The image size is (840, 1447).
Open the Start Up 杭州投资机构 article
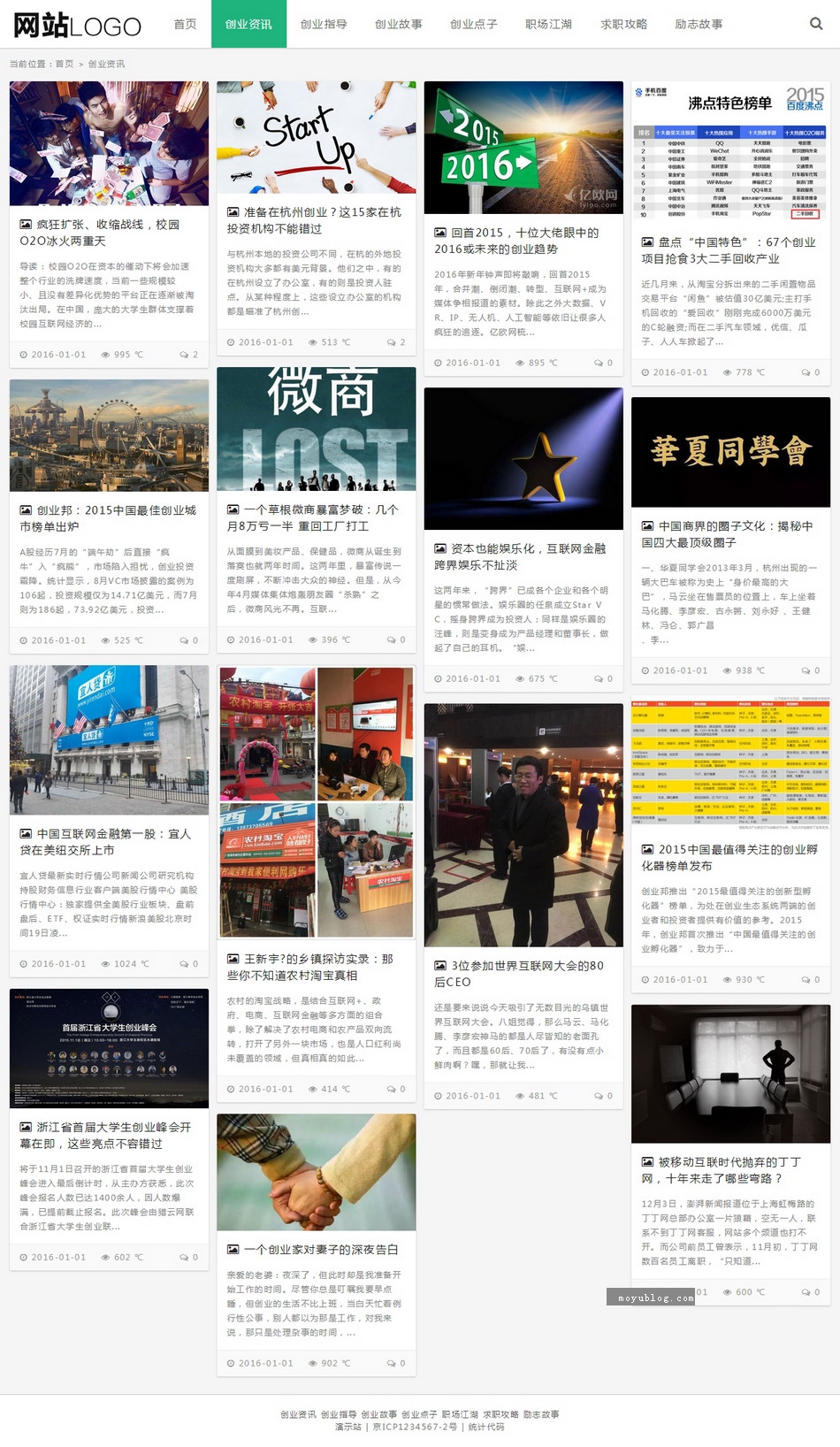pyautogui.click(x=314, y=220)
